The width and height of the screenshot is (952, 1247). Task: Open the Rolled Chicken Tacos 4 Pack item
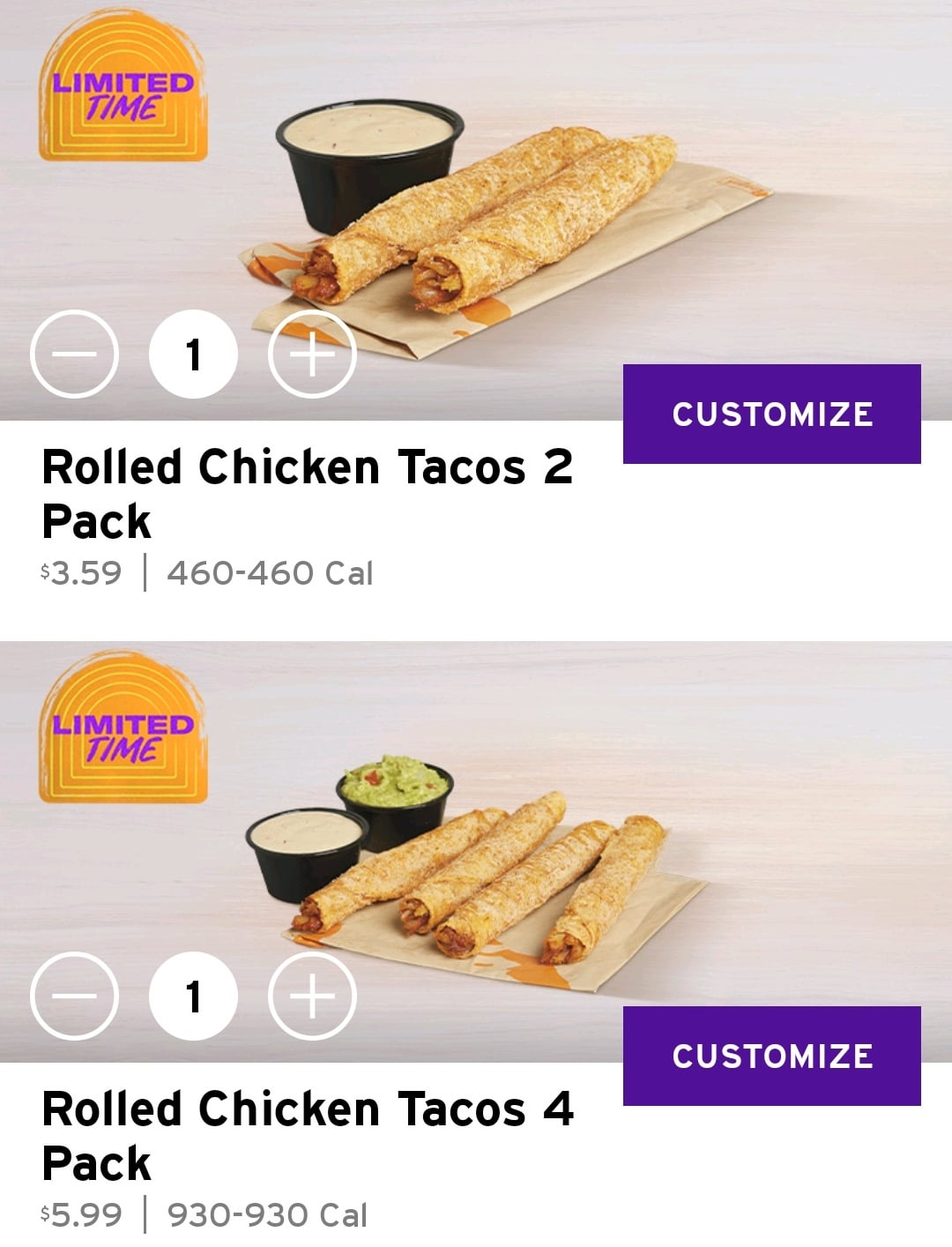(307, 1136)
